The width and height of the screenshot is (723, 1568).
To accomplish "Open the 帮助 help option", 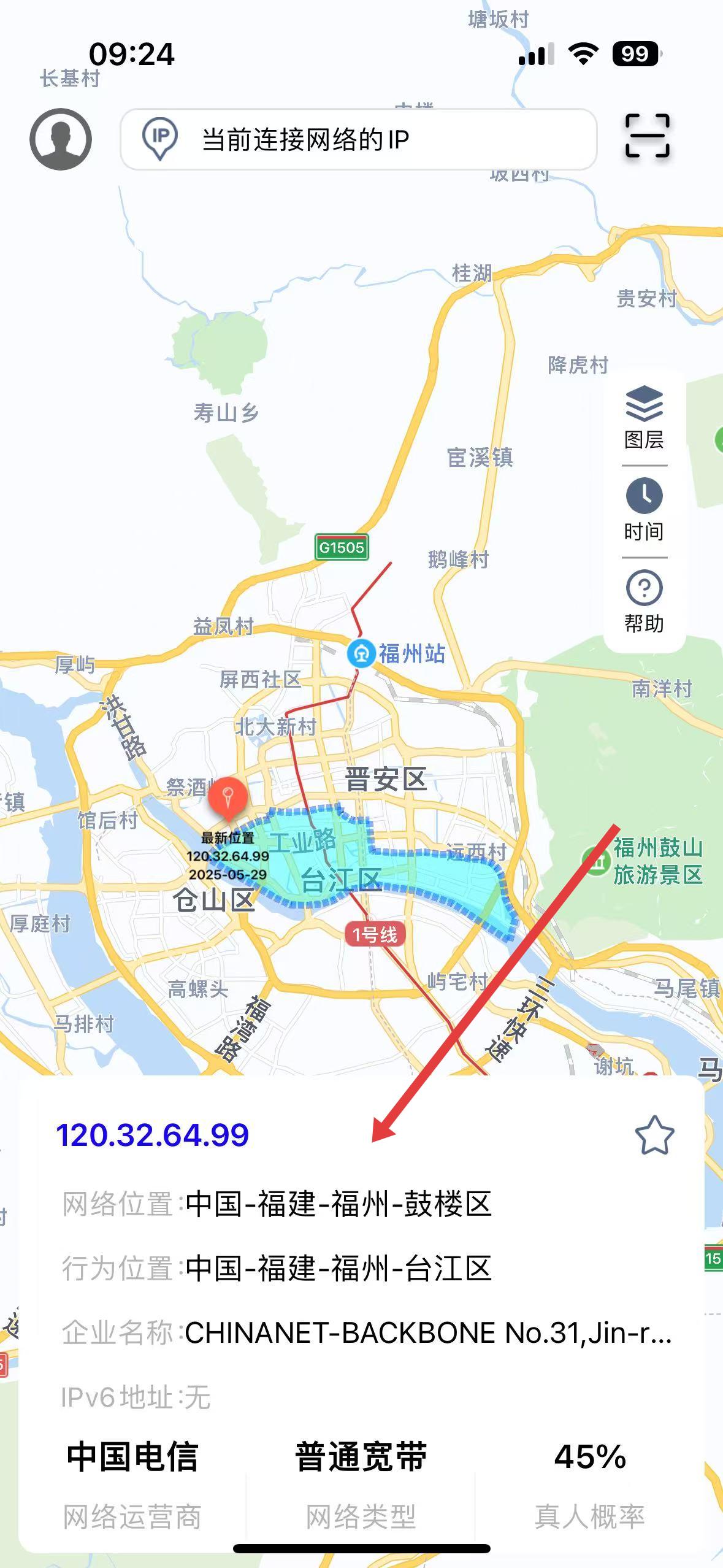I will tap(644, 601).
